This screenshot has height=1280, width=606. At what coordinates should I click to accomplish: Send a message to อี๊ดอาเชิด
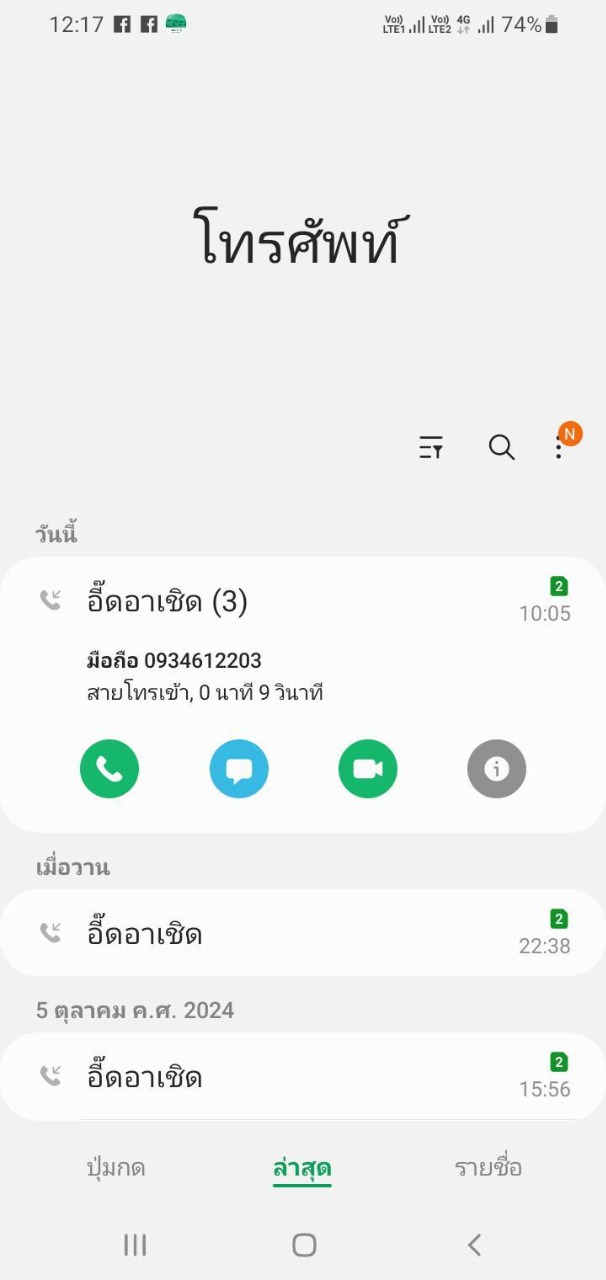coord(239,769)
